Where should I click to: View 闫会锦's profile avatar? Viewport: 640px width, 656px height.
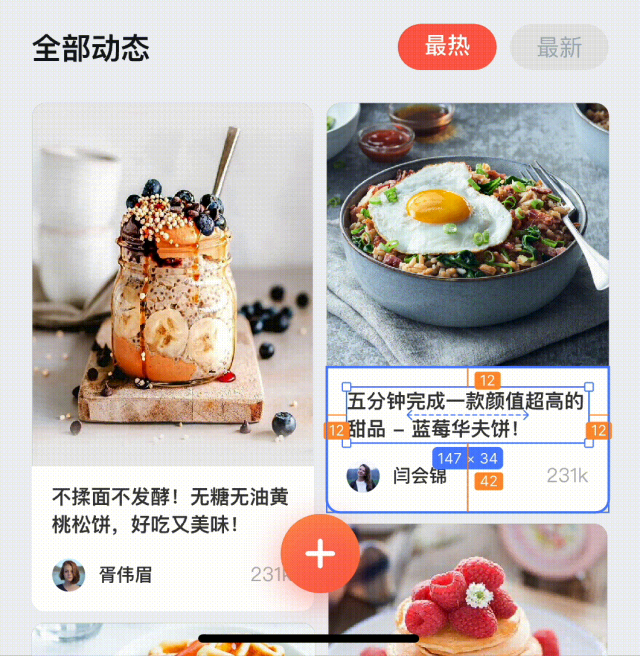point(363,476)
